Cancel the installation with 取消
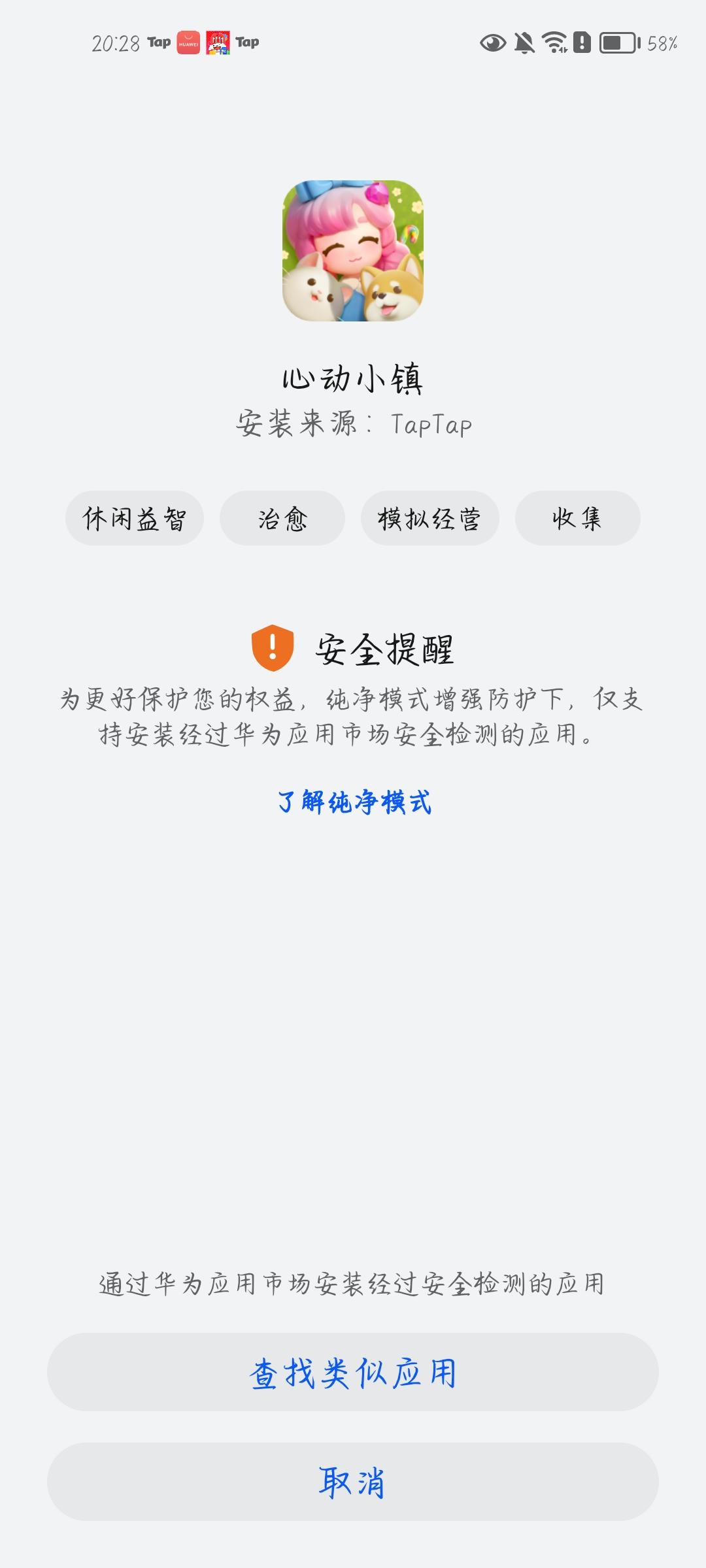Screen dimensions: 706x1568 [x=353, y=1482]
